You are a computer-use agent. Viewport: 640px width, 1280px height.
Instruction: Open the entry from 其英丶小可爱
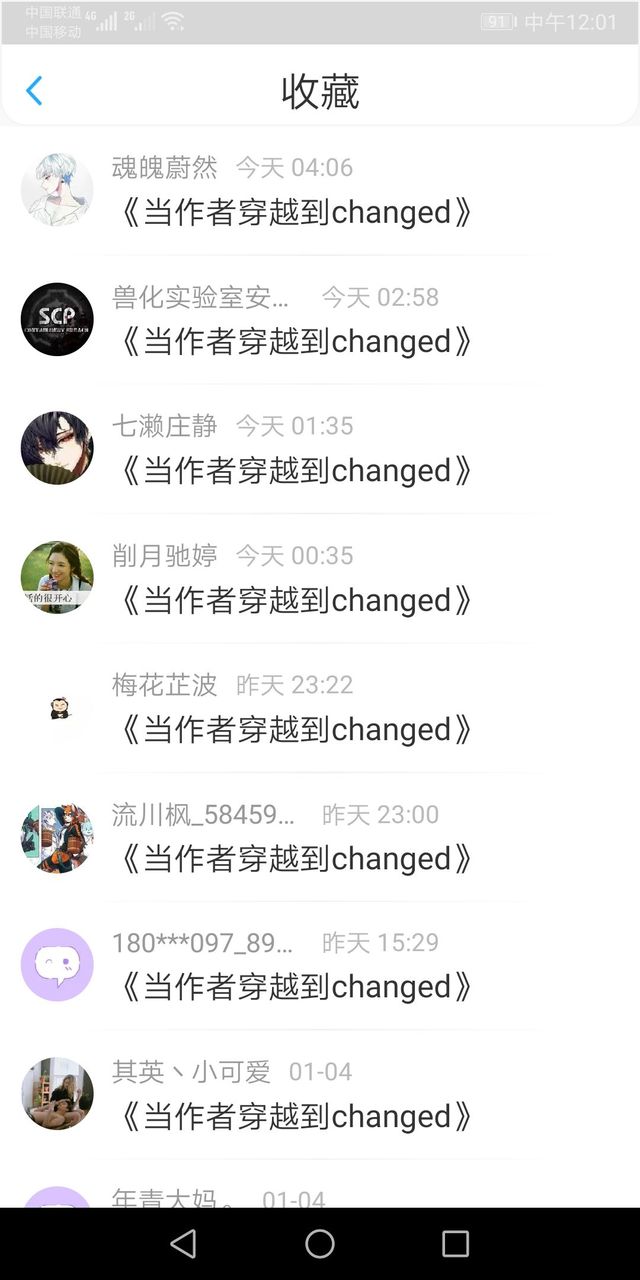(x=296, y=1116)
